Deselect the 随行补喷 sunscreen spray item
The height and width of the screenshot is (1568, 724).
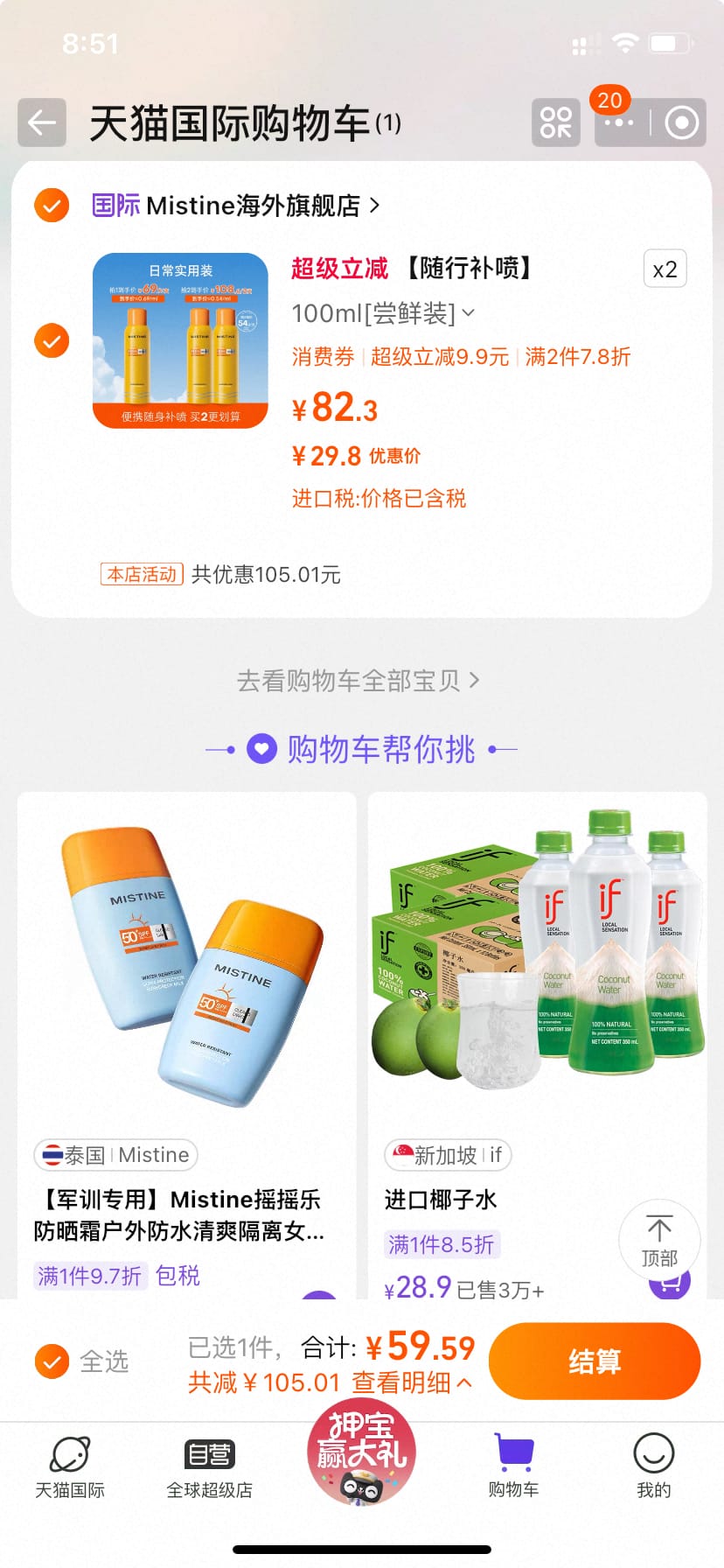tap(52, 340)
